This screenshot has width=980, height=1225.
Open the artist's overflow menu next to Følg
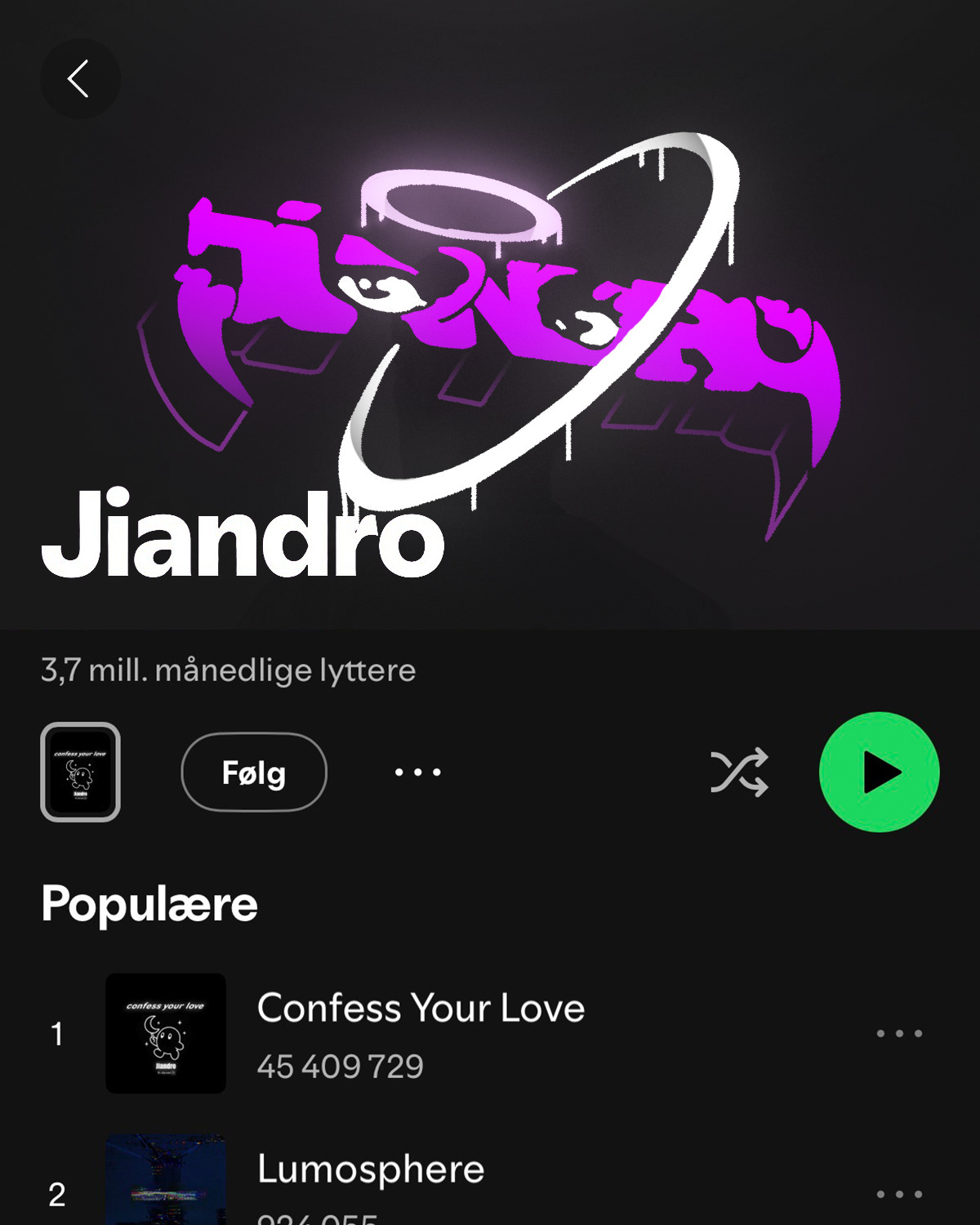coord(417,772)
